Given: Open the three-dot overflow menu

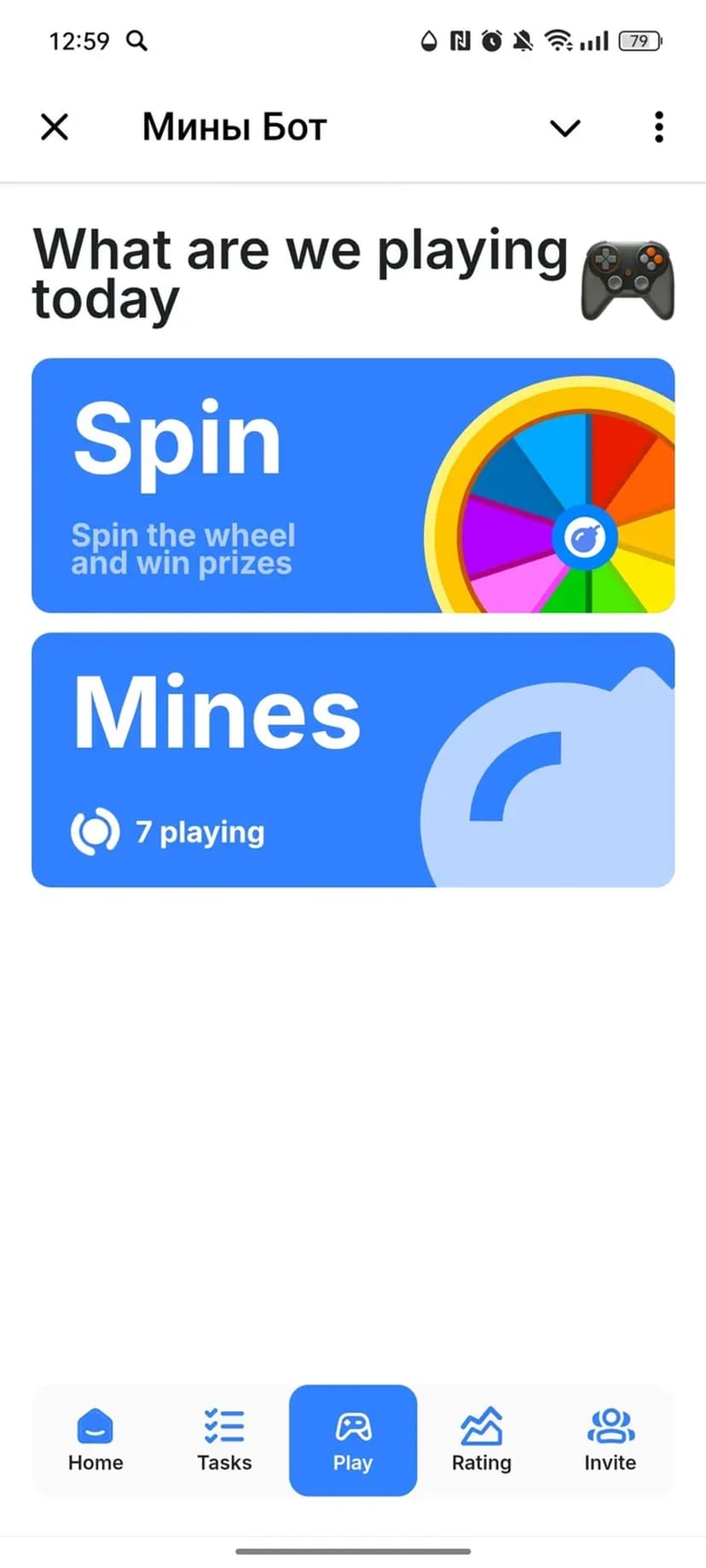Looking at the screenshot, I should click(x=658, y=128).
